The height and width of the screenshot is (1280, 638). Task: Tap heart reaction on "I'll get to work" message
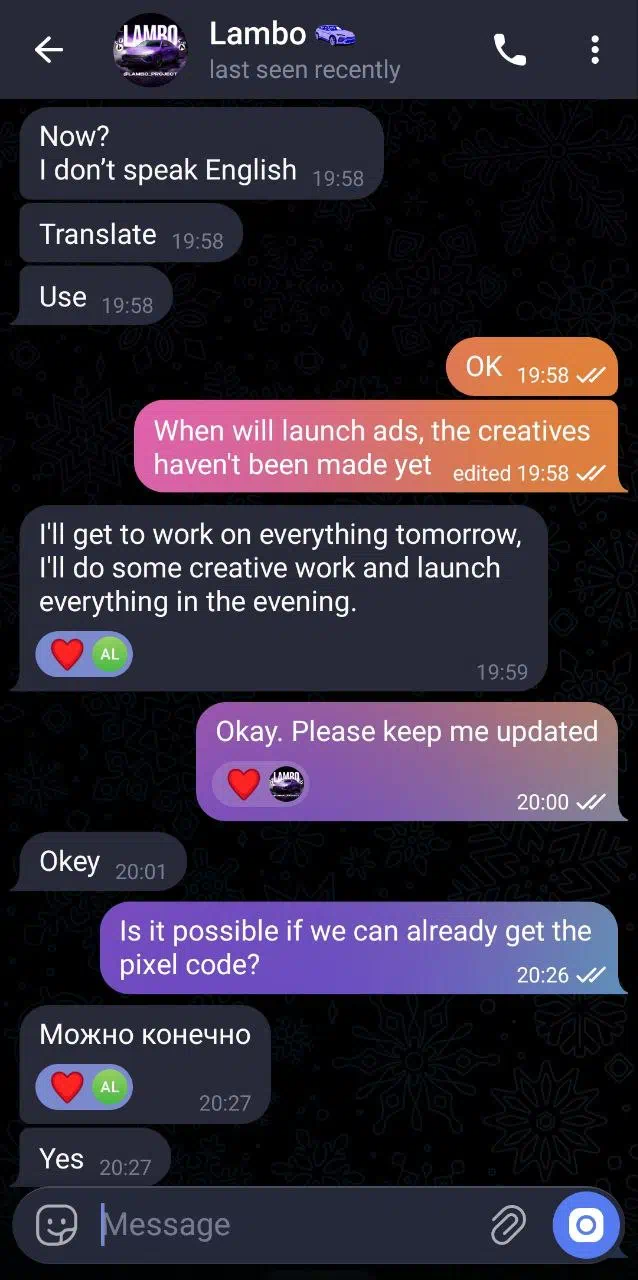pyautogui.click(x=84, y=655)
